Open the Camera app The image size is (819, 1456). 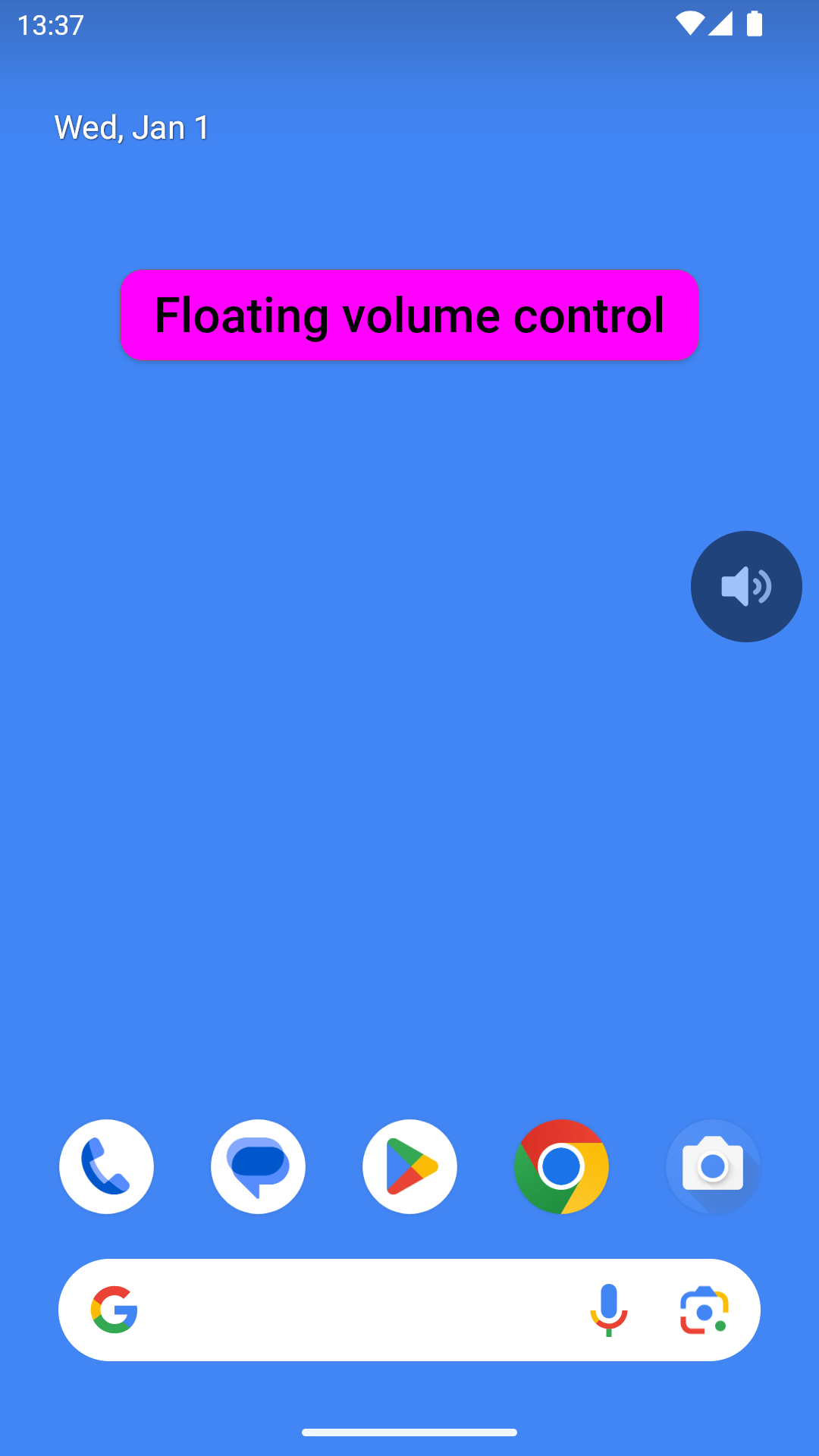coord(713,1166)
